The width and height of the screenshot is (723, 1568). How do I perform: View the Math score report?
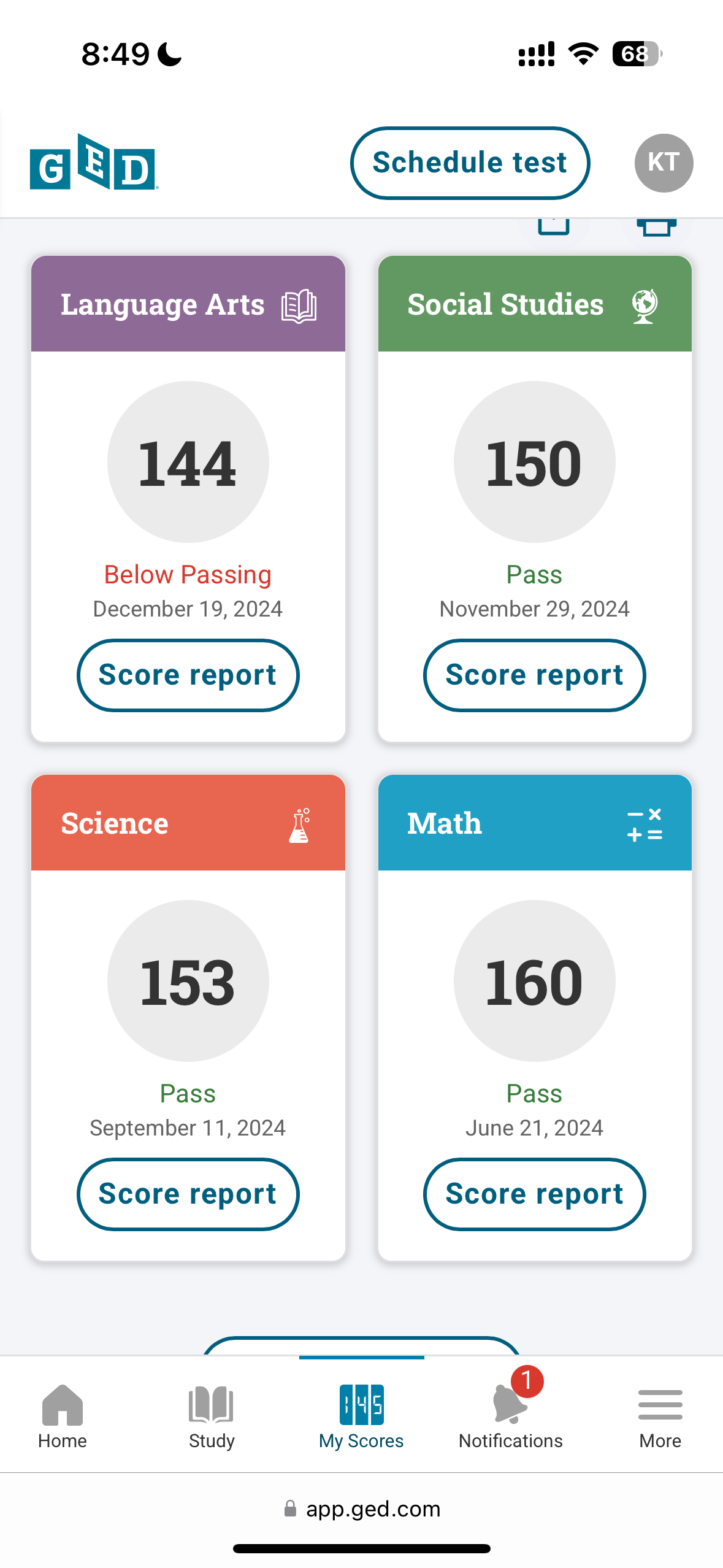point(534,1194)
